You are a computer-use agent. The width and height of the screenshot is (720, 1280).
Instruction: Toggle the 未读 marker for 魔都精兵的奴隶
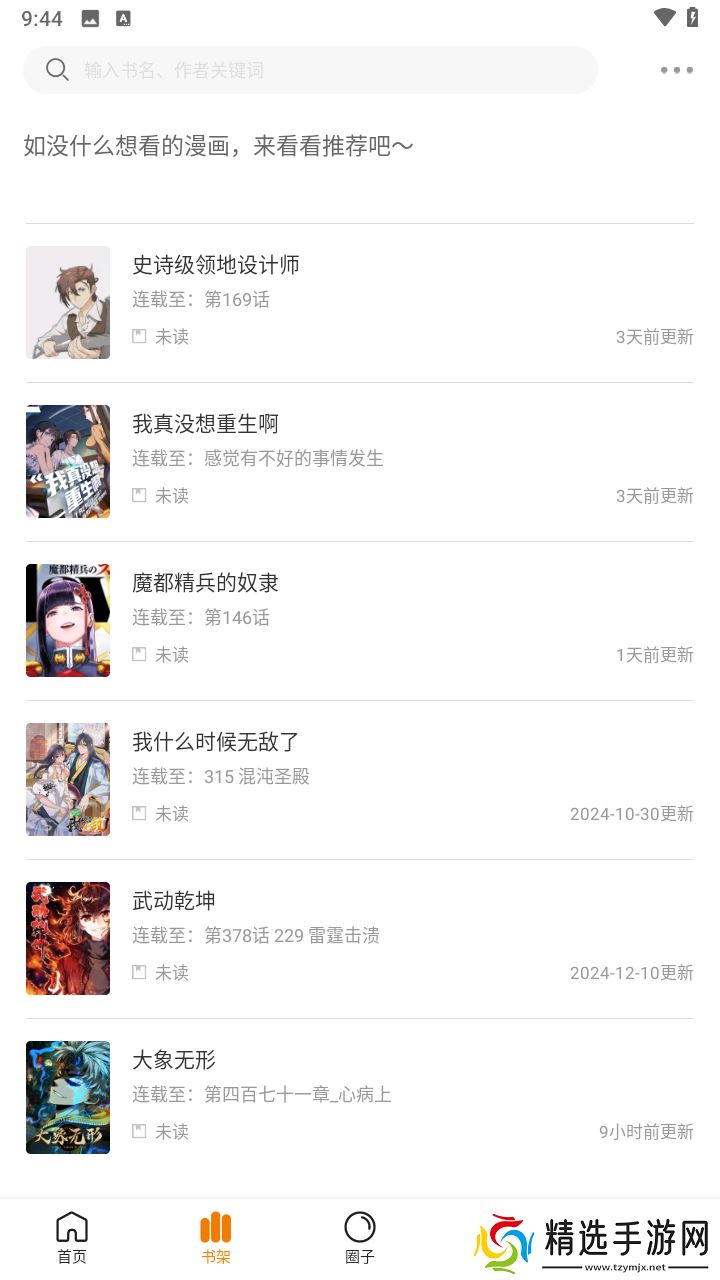[x=138, y=654]
